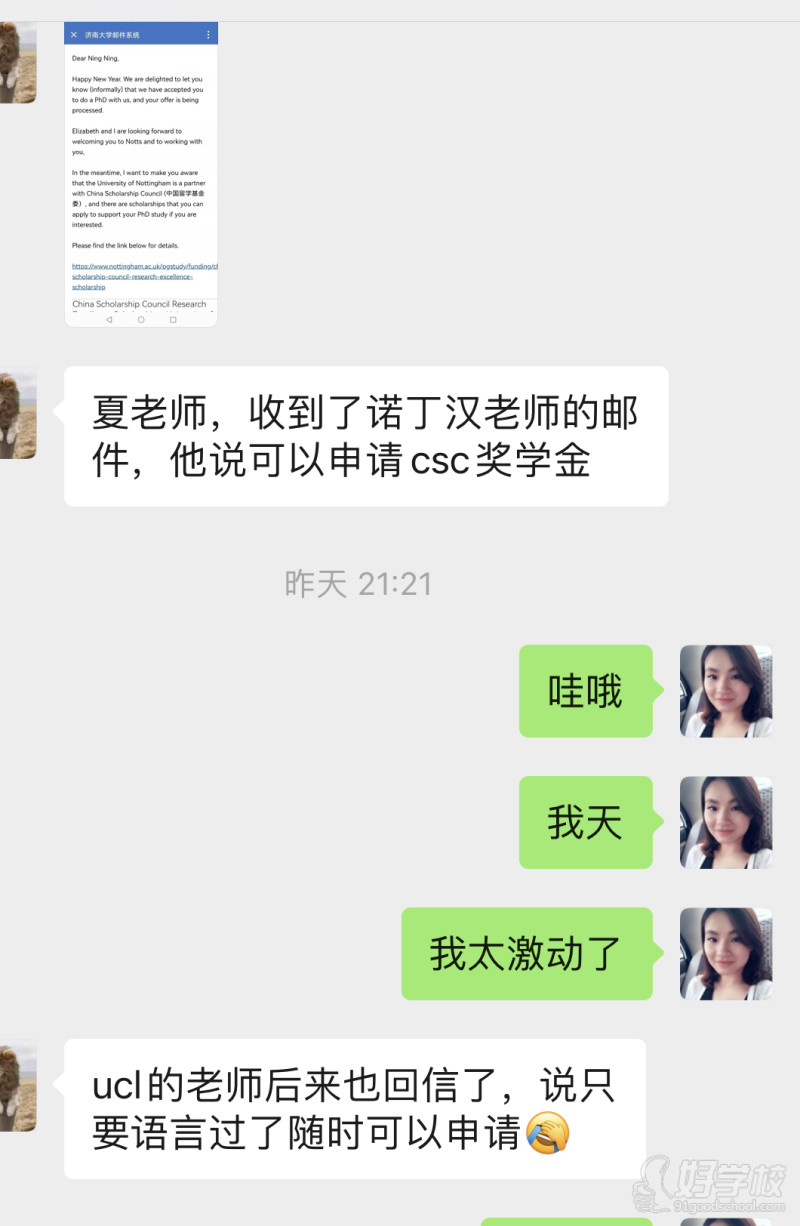Tap the Android home circle navigation icon
Image resolution: width=800 pixels, height=1226 pixels.
coord(141,318)
